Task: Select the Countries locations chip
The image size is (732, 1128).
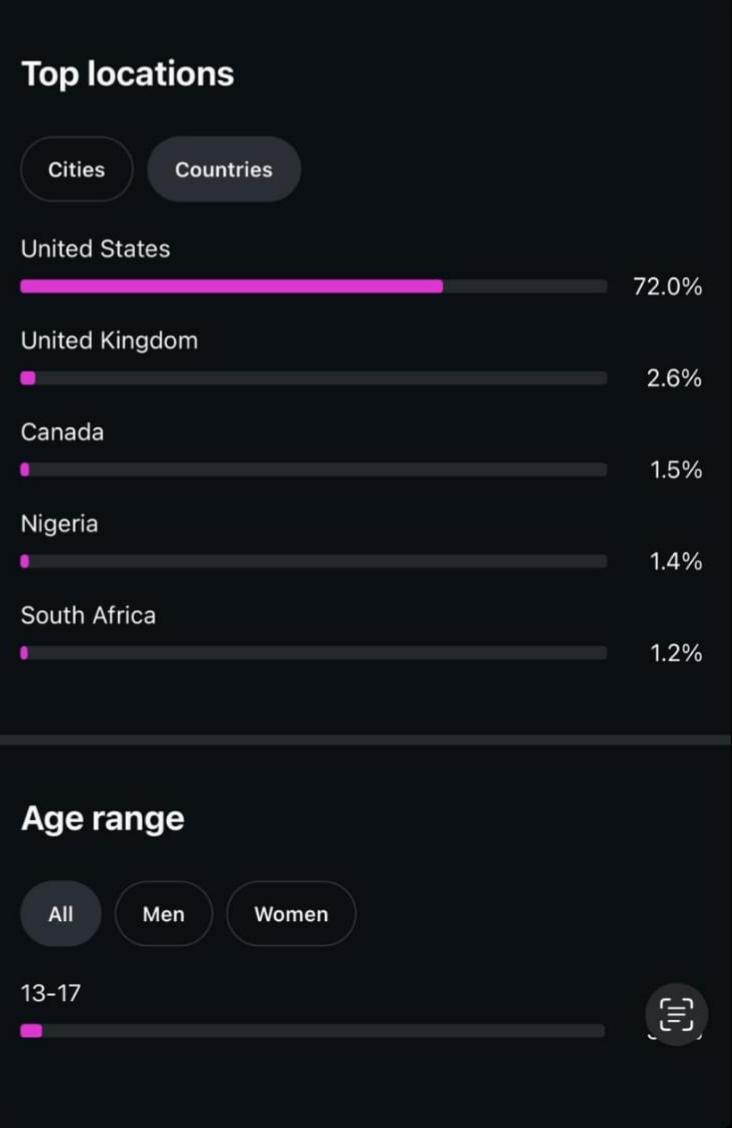Action: coord(223,169)
